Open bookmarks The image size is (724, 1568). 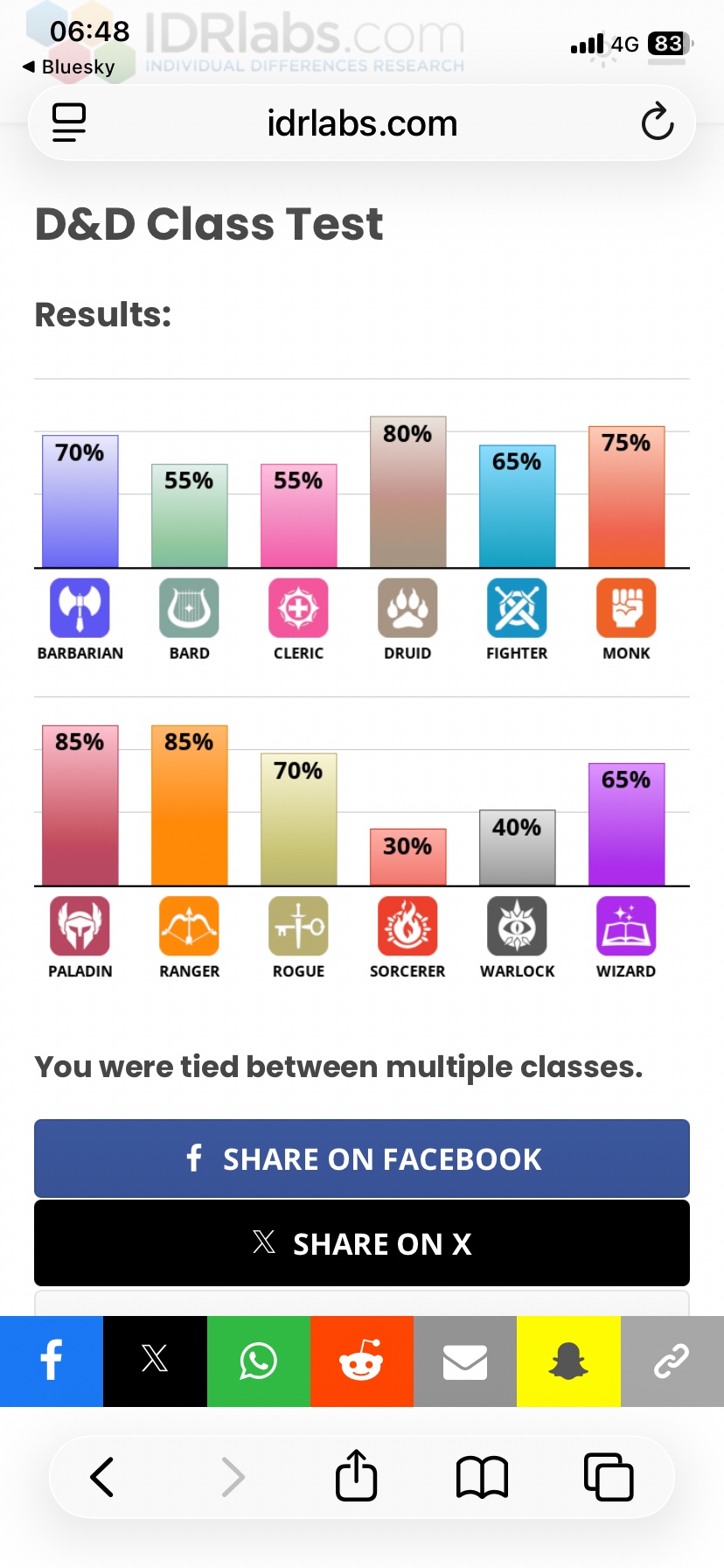(x=482, y=1477)
